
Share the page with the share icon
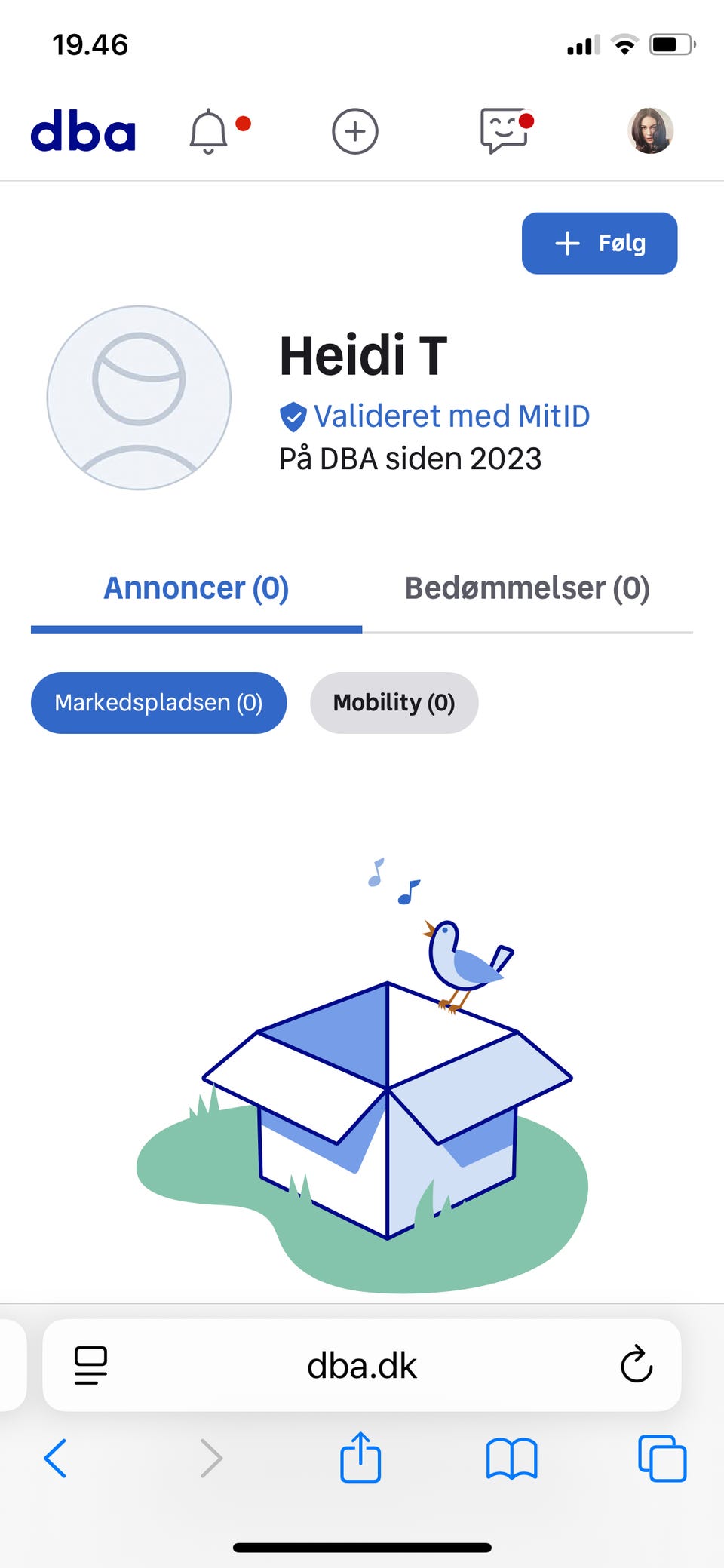[360, 1458]
